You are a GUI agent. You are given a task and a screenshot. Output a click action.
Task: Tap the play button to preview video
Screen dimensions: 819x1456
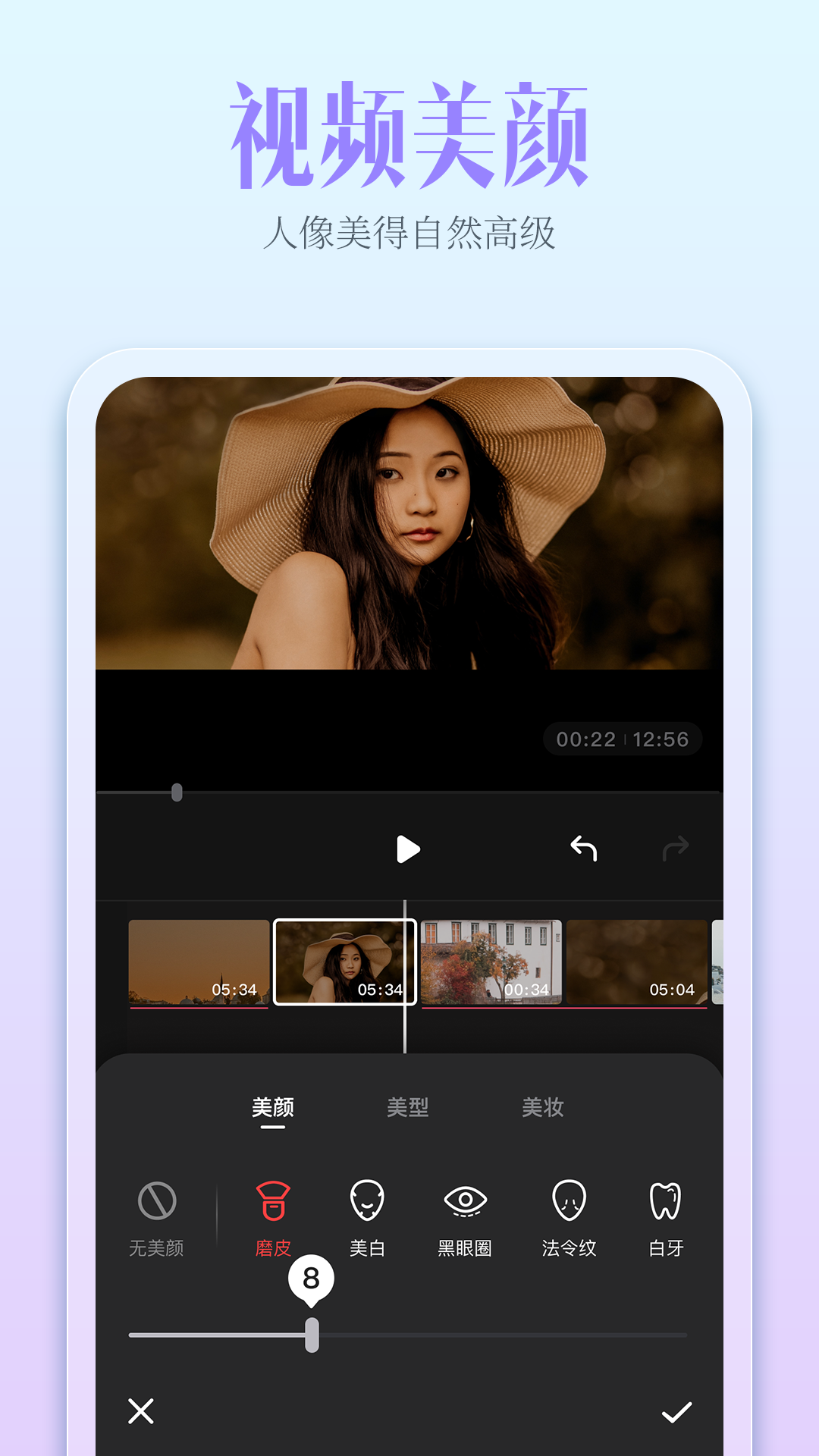pos(409,849)
